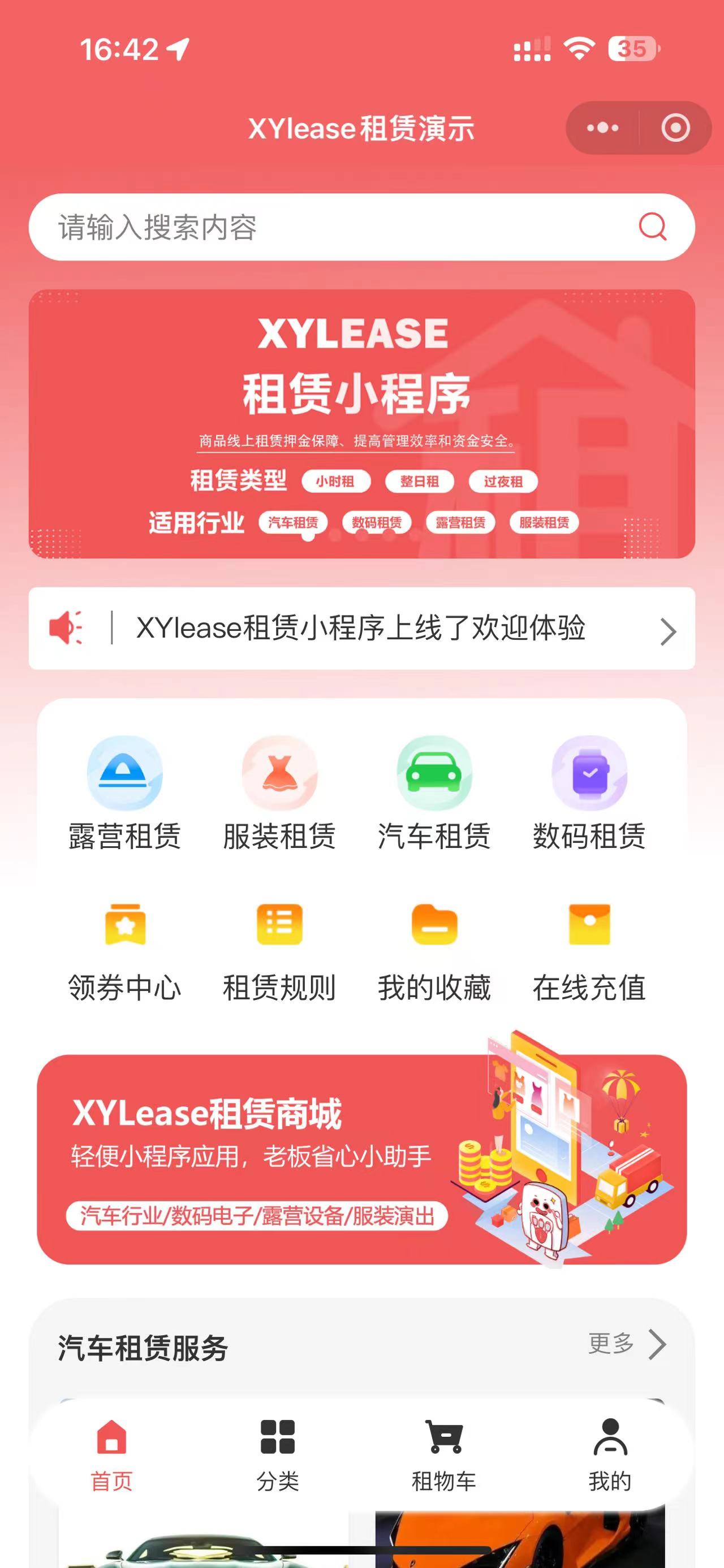724x1568 pixels.
Task: Open 数码租赁 category
Action: [589, 792]
